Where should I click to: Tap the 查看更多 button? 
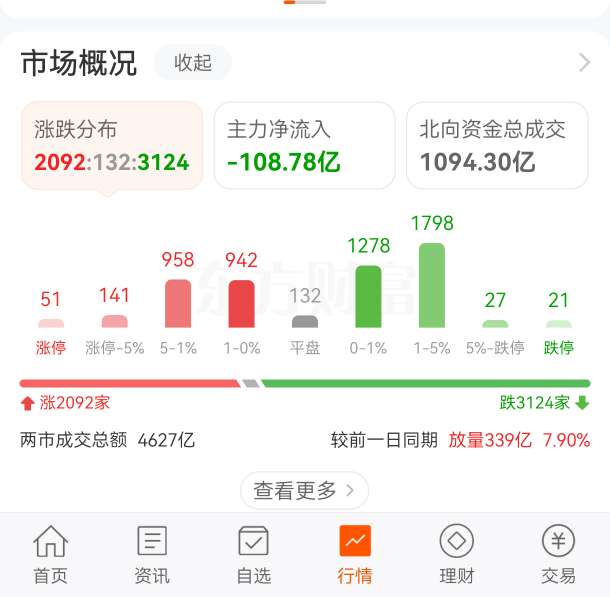pyautogui.click(x=304, y=491)
